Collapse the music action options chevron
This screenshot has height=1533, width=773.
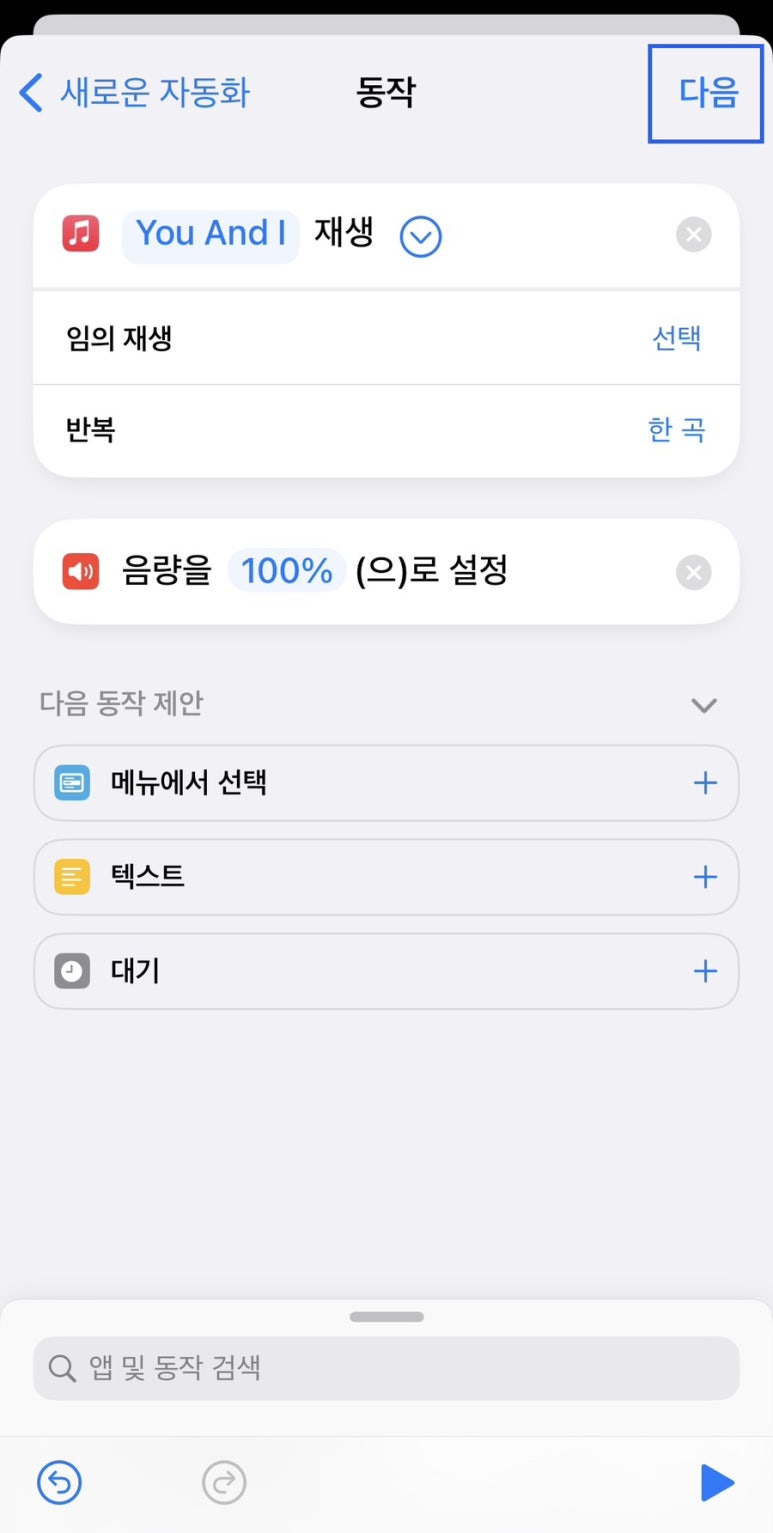tap(421, 237)
